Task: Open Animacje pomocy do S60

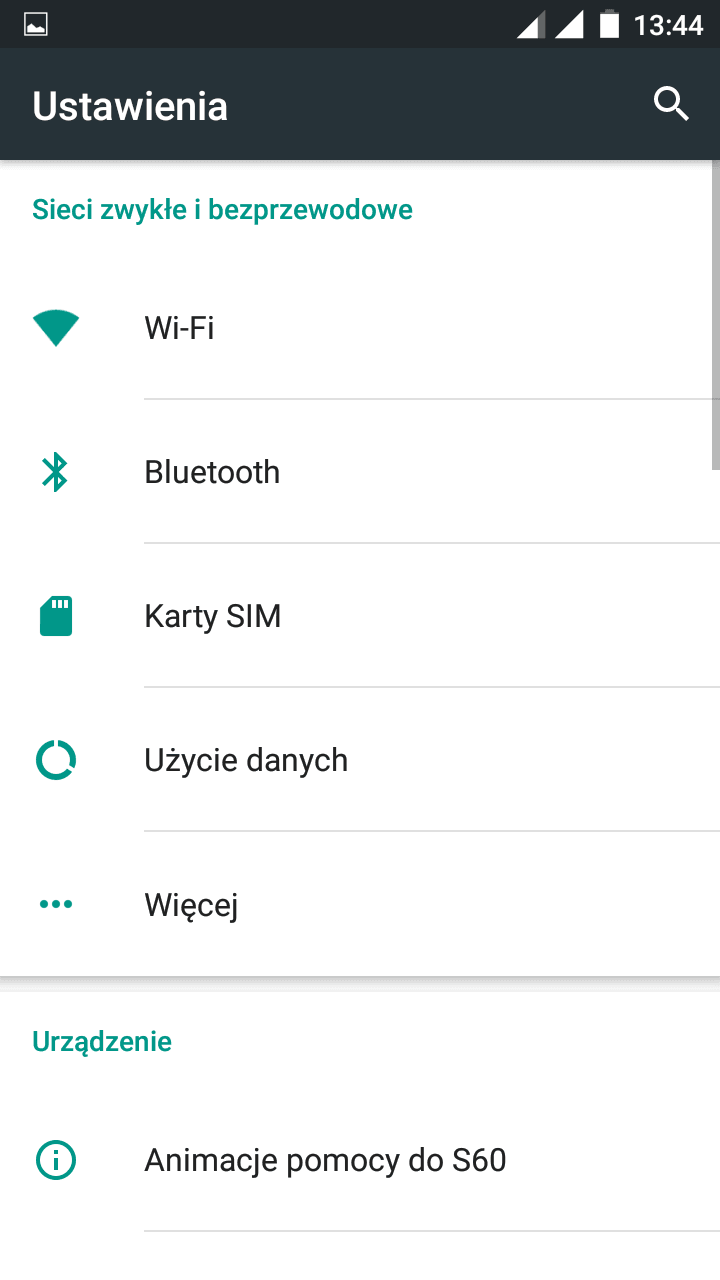Action: [360, 1160]
